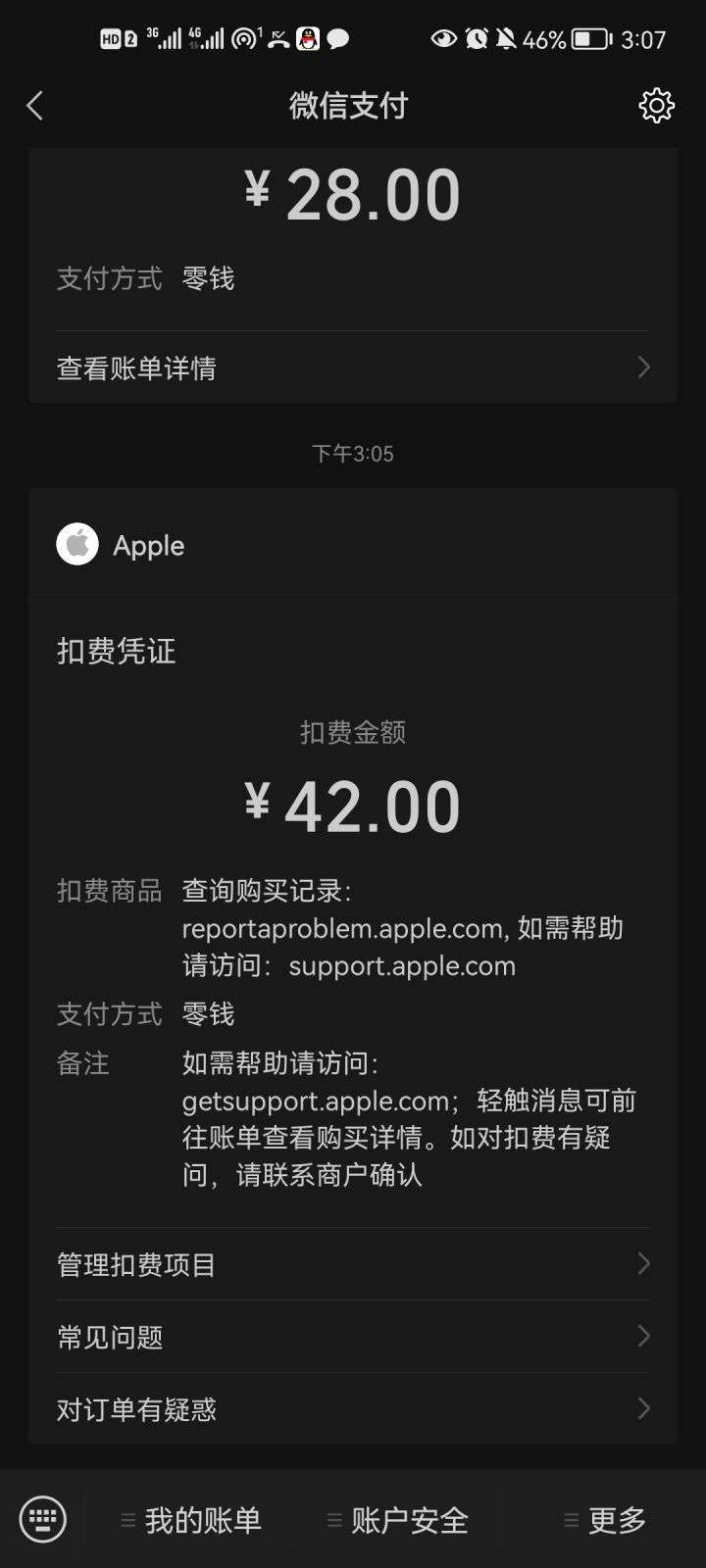Open WeChat Pay settings via gear icon

(655, 106)
